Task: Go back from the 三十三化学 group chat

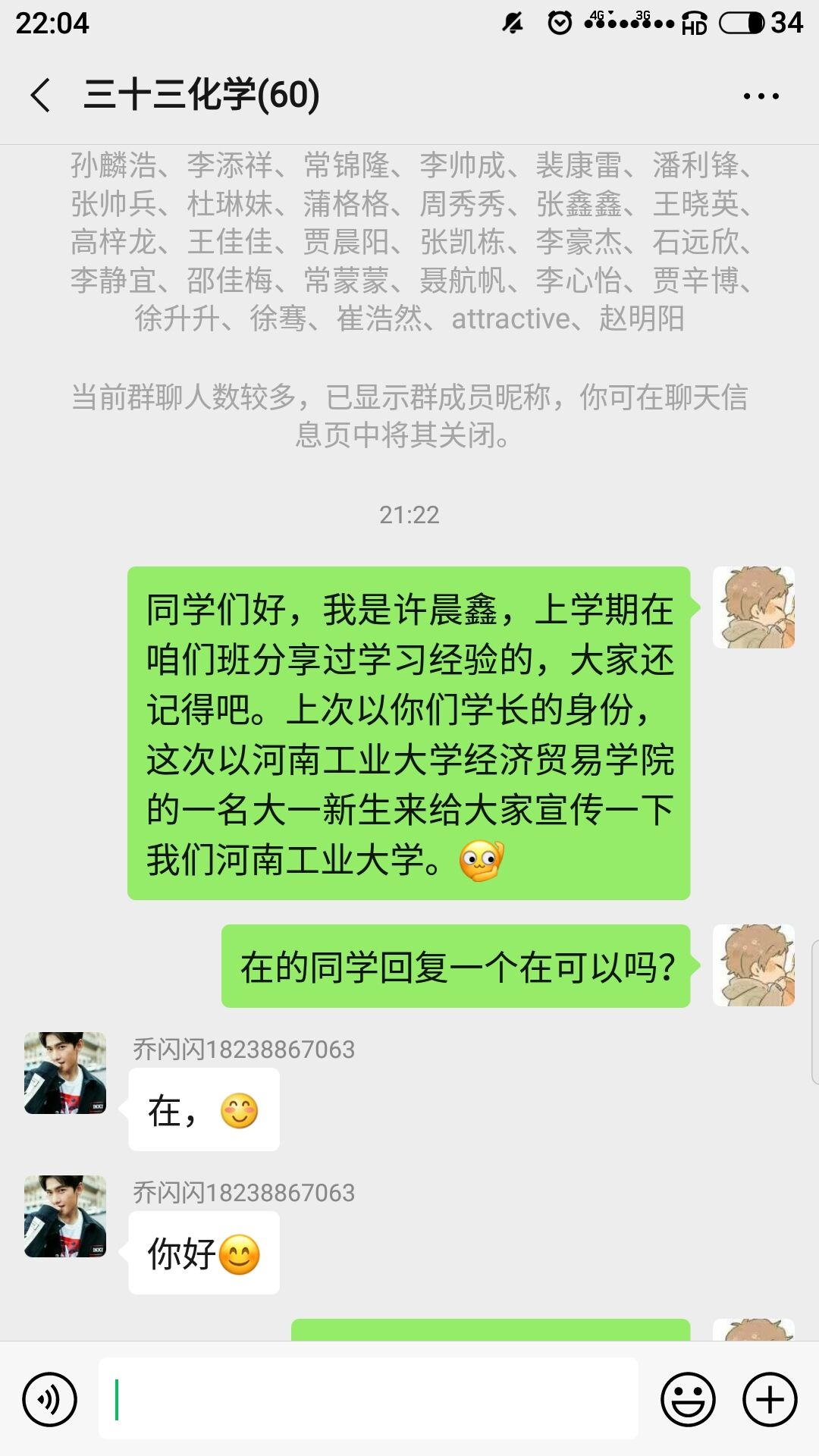Action: 41,96
